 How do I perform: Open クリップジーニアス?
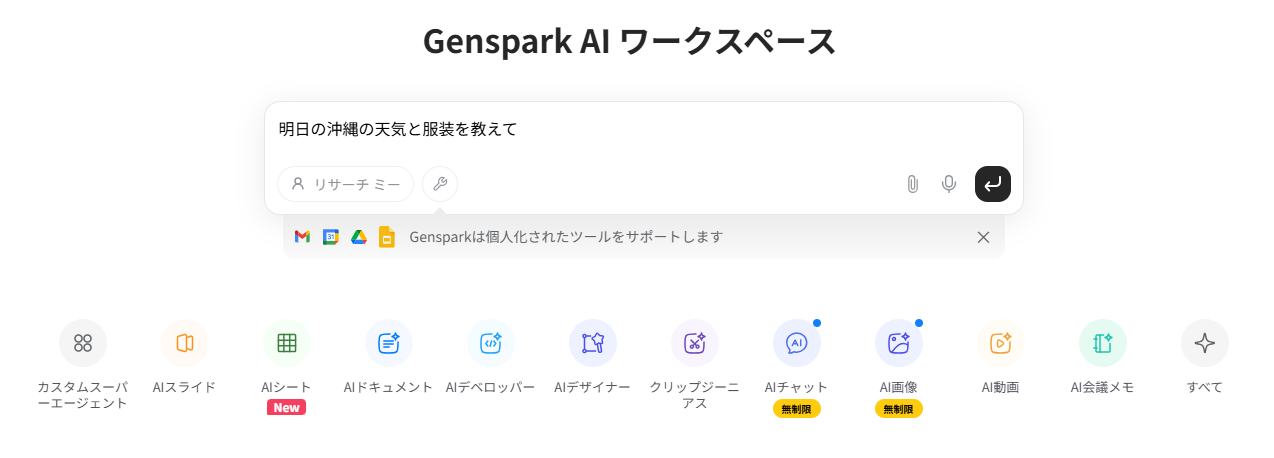tap(695, 343)
